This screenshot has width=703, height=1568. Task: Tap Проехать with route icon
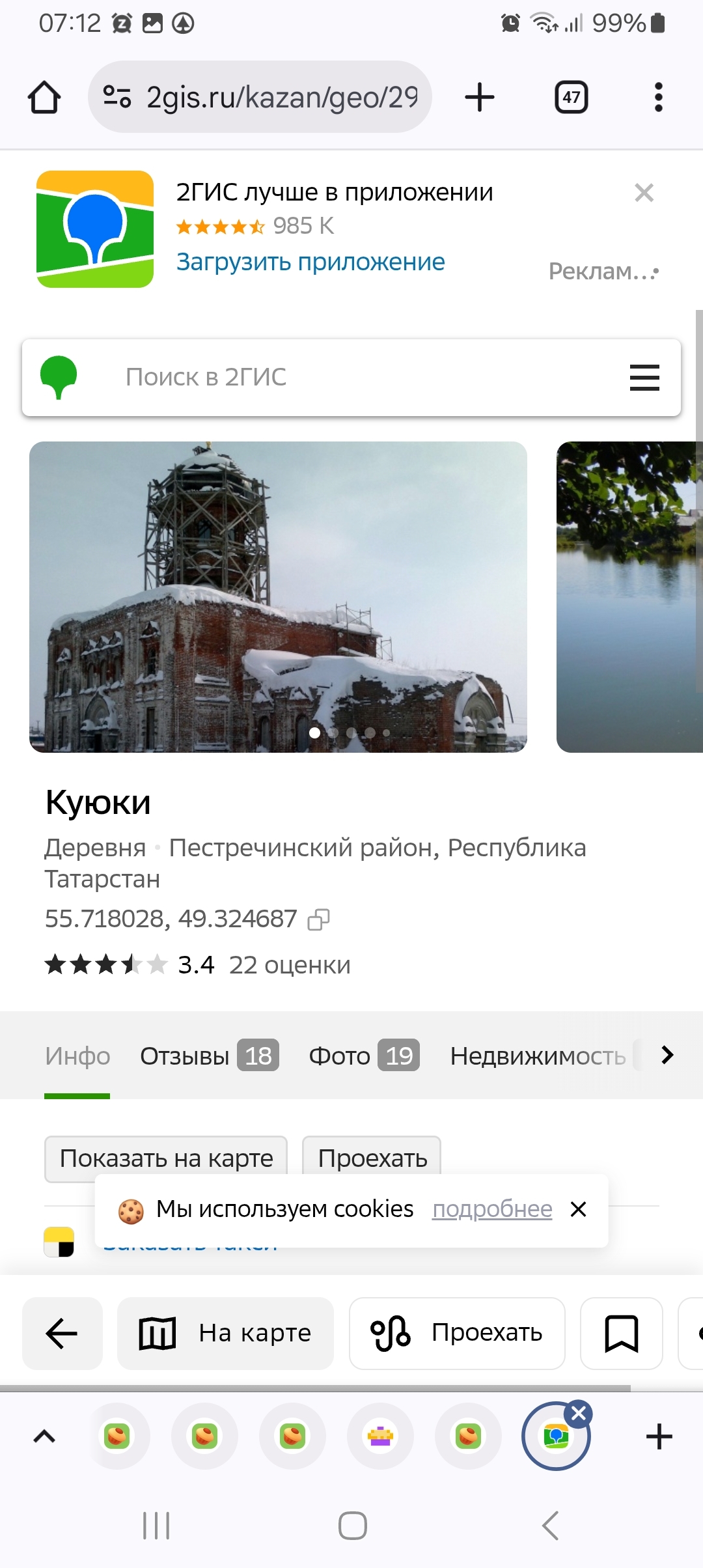click(457, 1333)
